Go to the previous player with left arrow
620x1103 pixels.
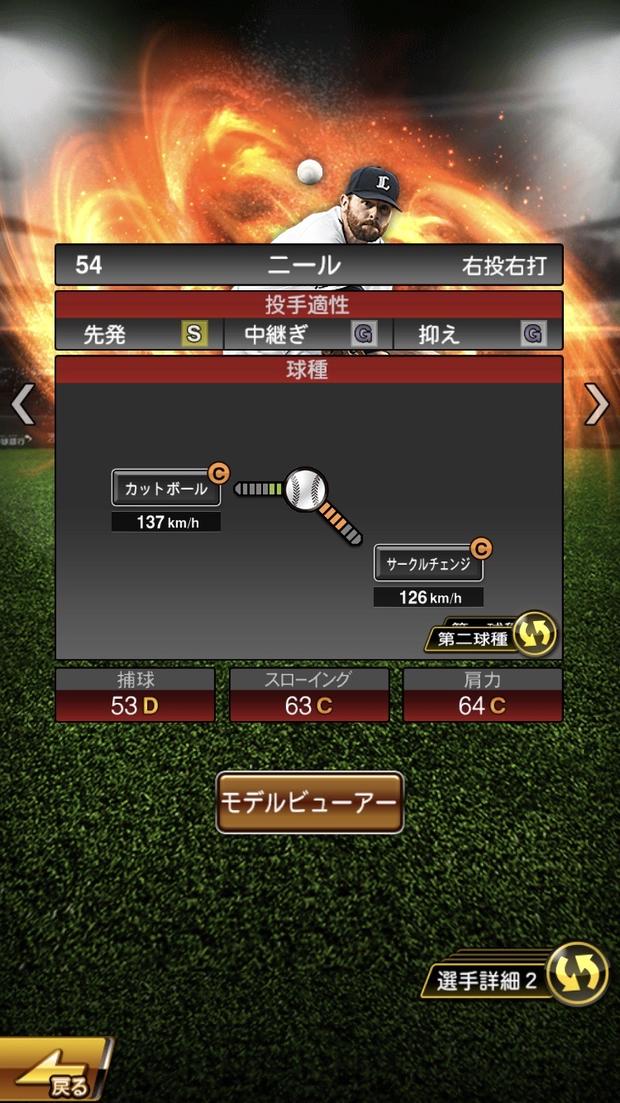point(22,404)
